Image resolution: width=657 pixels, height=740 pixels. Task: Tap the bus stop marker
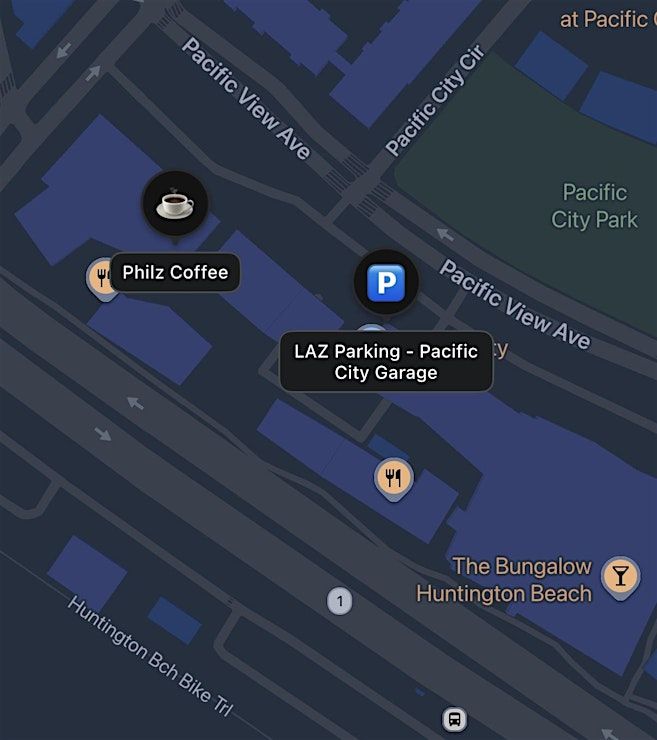point(454,719)
